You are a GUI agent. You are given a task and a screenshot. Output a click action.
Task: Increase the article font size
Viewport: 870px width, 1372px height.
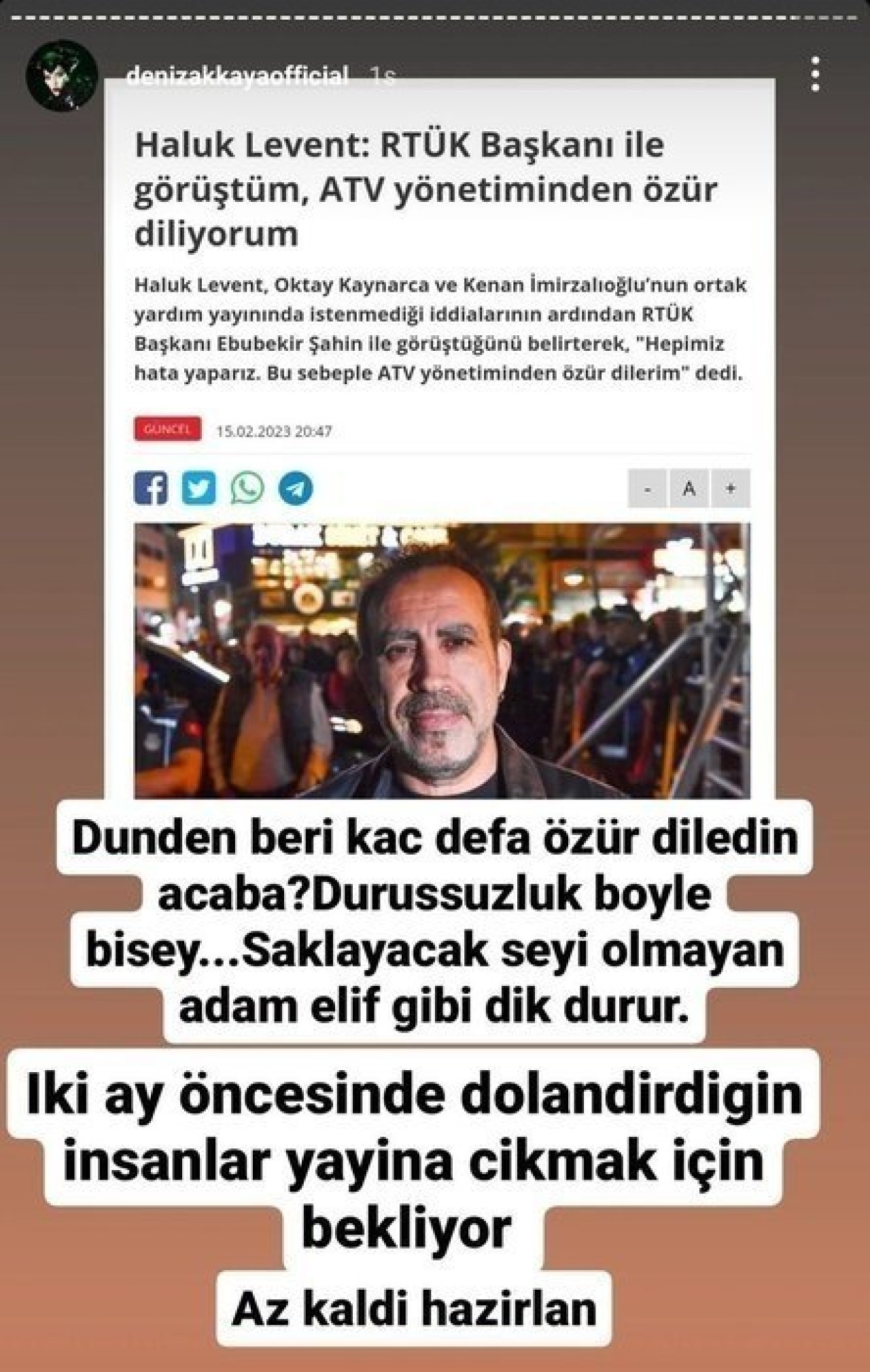click(732, 488)
